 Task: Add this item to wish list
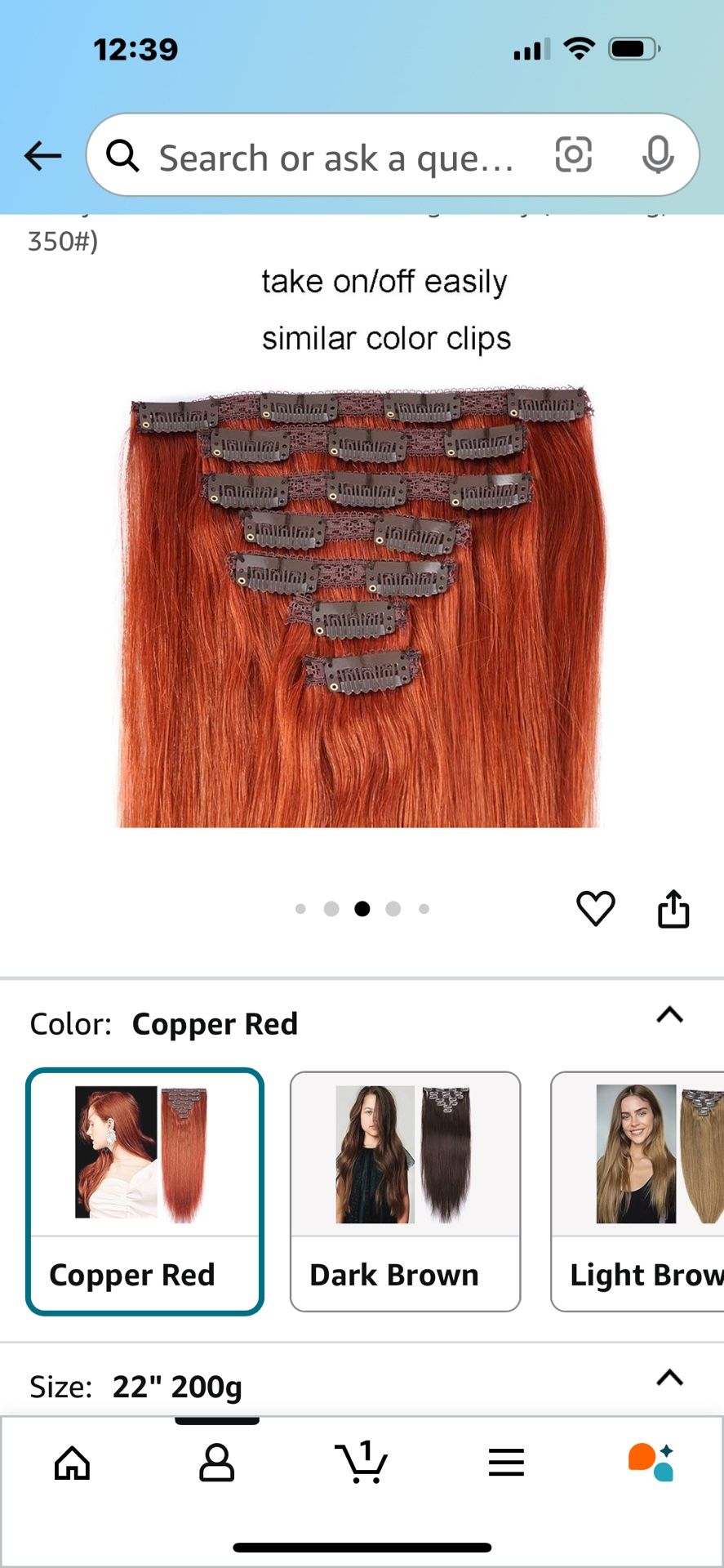click(595, 908)
